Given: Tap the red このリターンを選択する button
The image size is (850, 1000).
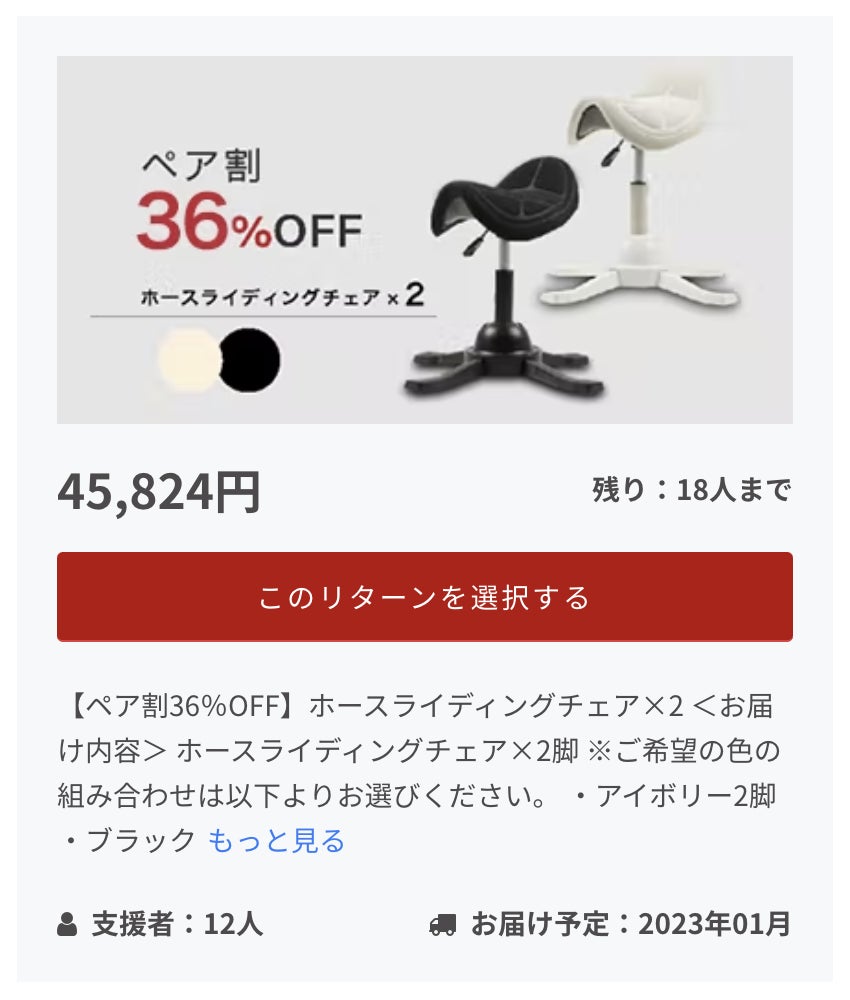Looking at the screenshot, I should [x=424, y=597].
